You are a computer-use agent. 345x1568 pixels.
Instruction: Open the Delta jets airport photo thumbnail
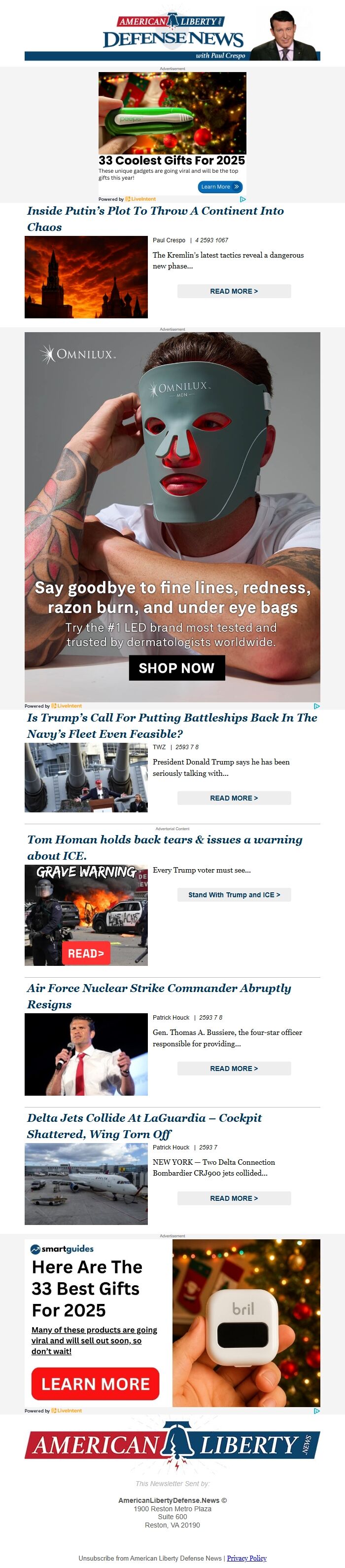pyautogui.click(x=86, y=1184)
